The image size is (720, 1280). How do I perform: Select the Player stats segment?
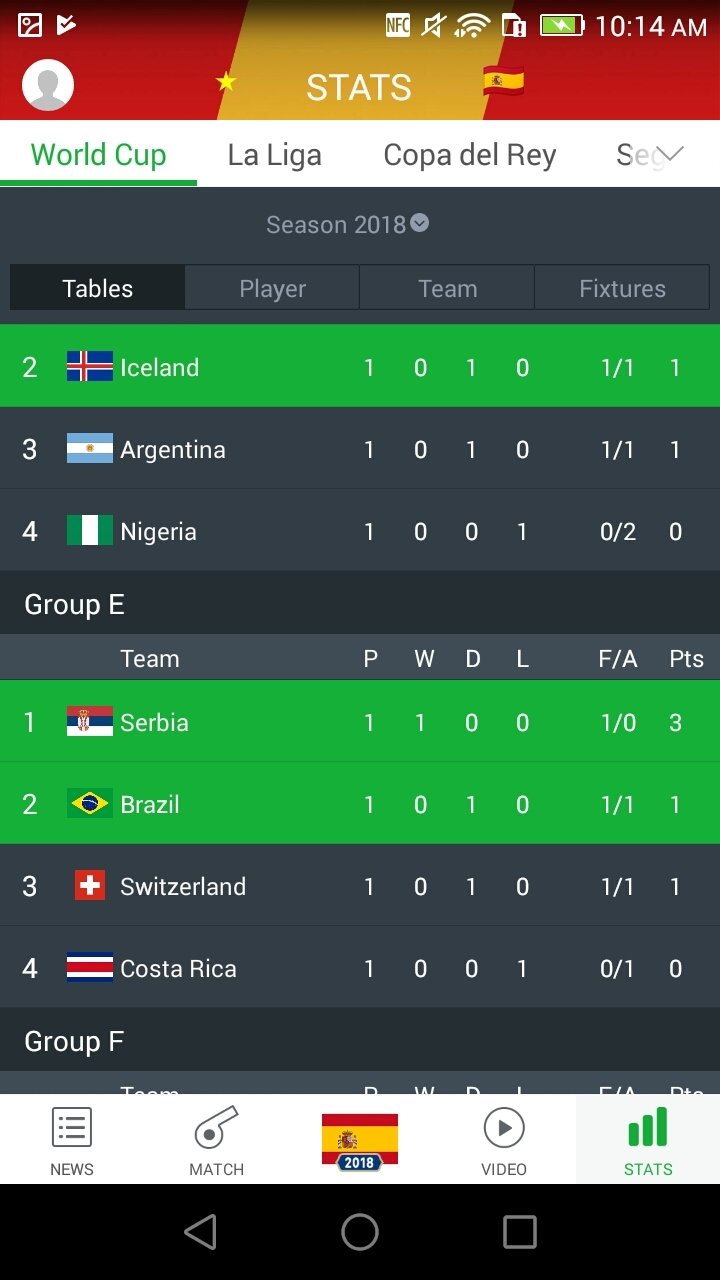coord(272,288)
